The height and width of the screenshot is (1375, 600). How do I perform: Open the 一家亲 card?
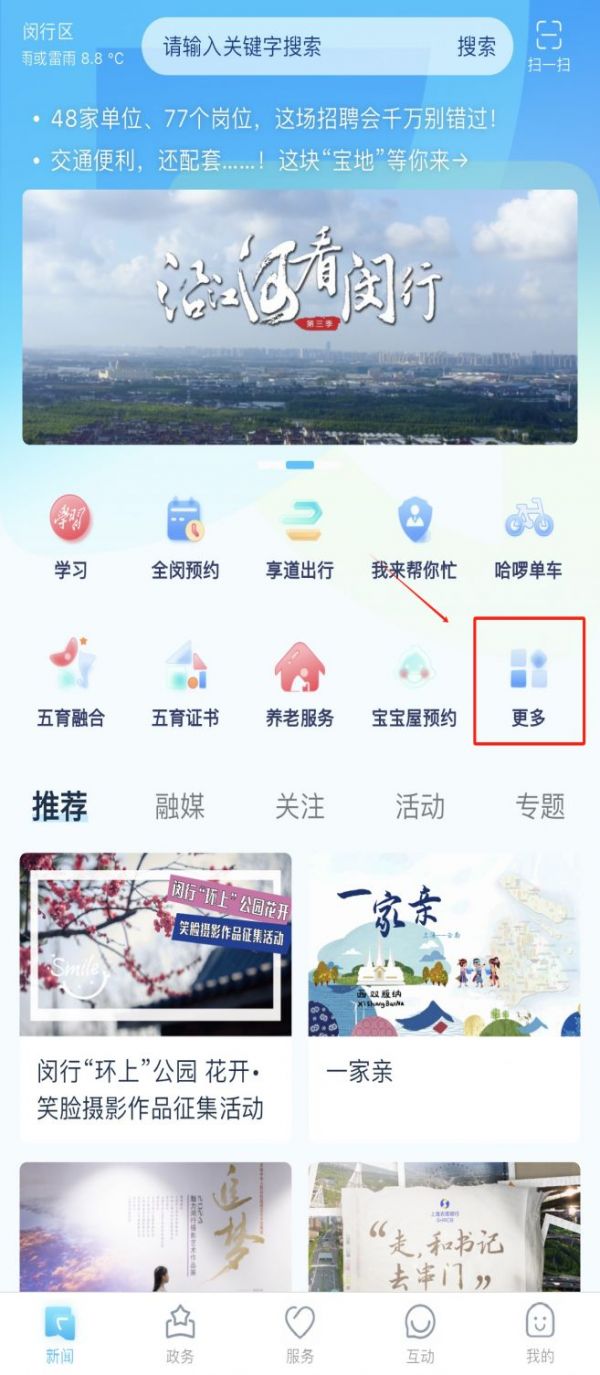pyautogui.click(x=444, y=995)
